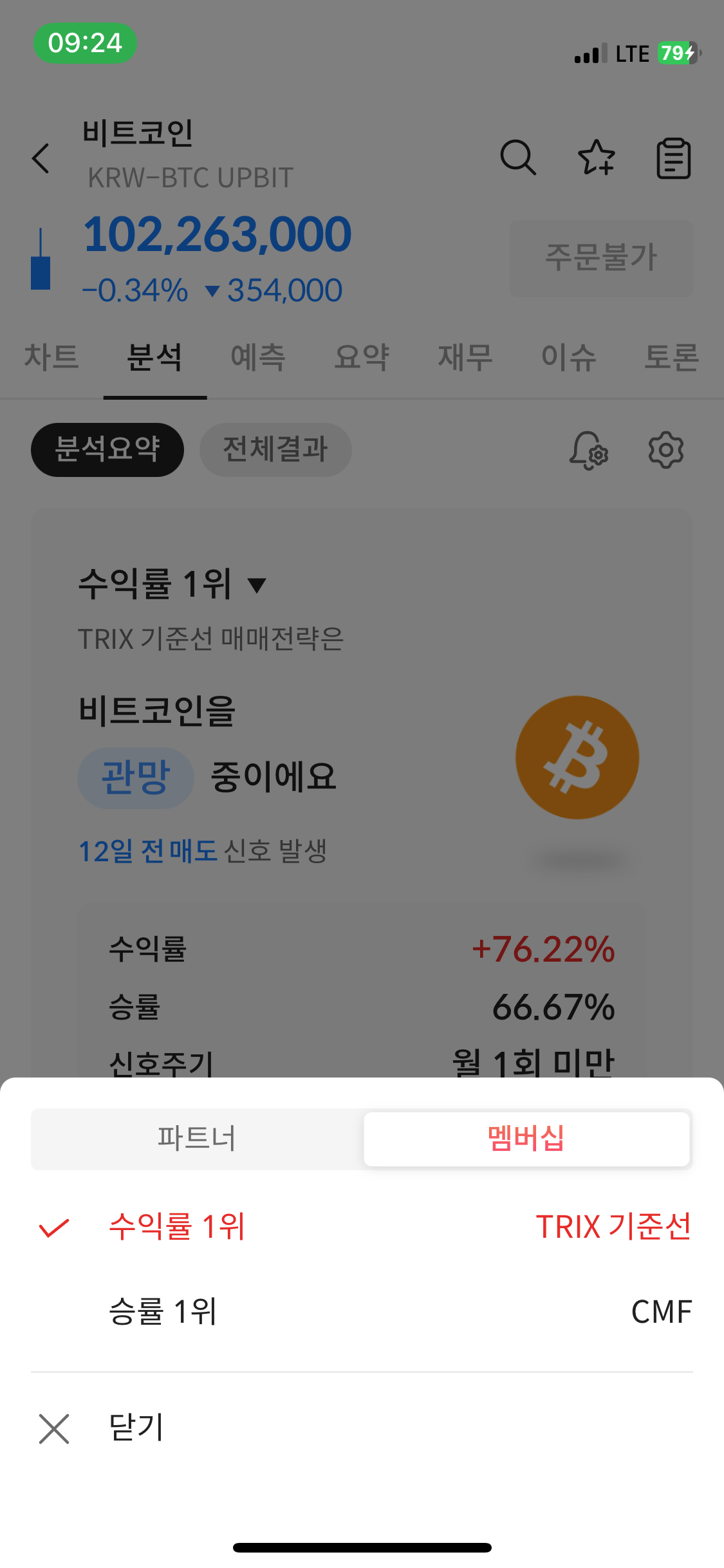The image size is (724, 1568).
Task: Close the sheet using the X icon
Action: 55,1430
